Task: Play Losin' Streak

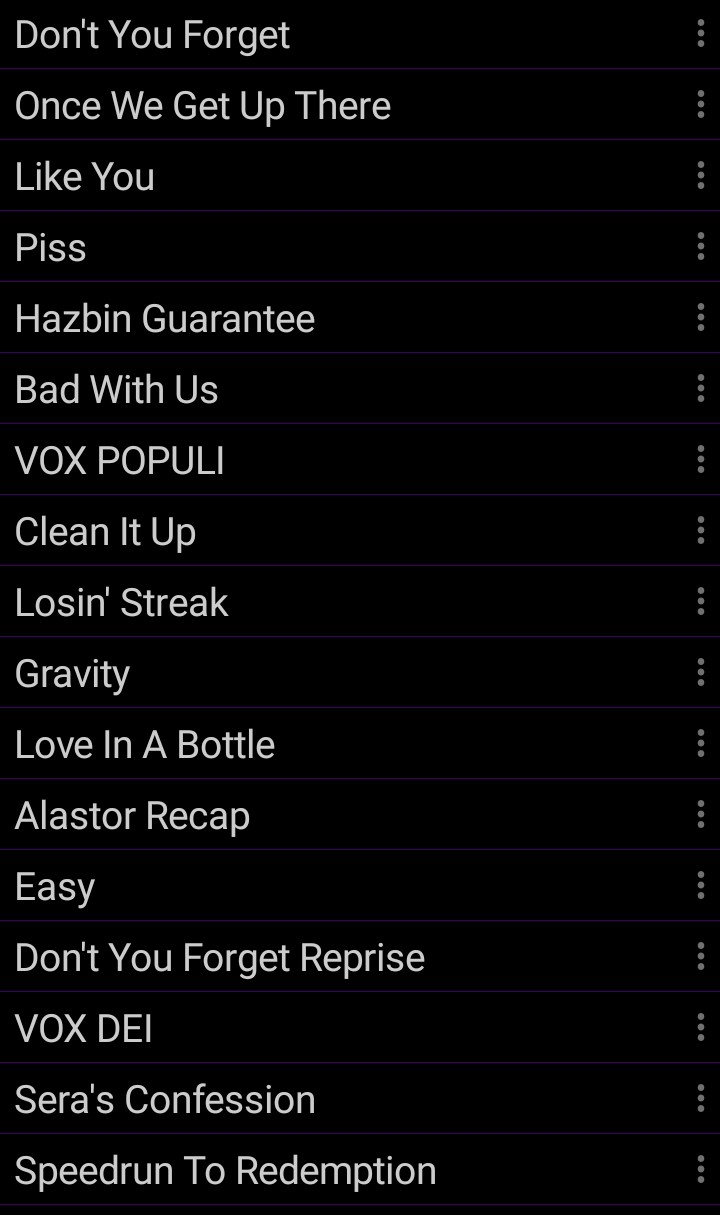Action: (122, 602)
